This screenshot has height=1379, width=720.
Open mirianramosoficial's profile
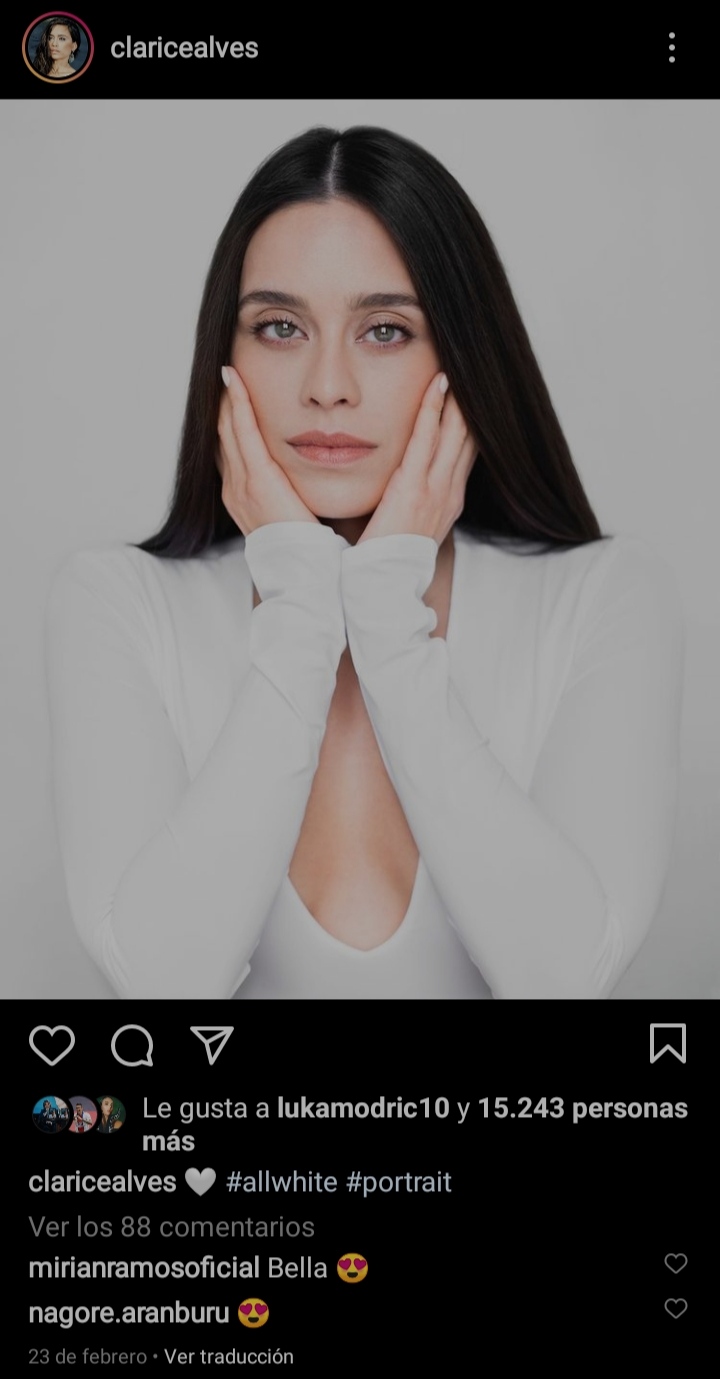[144, 1268]
